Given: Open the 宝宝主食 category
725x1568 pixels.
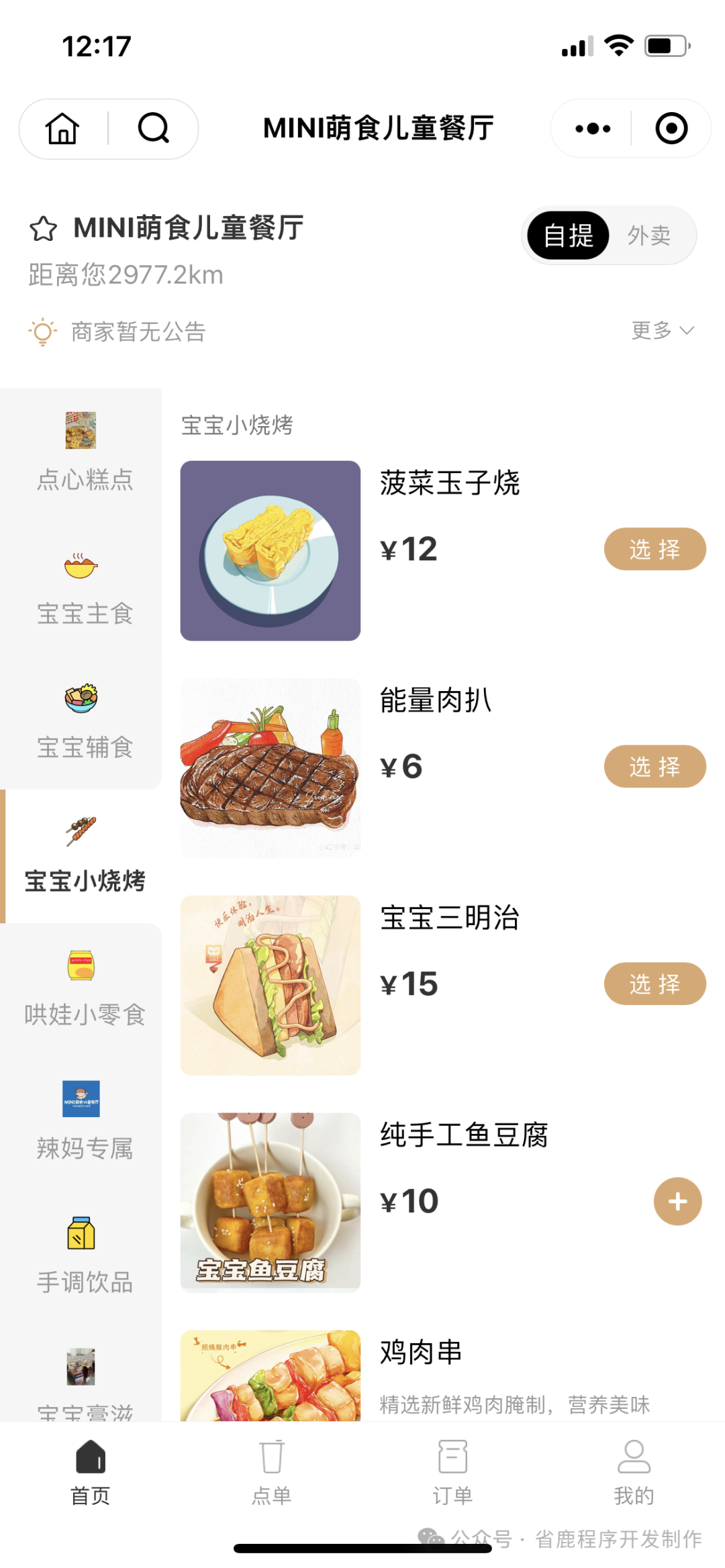Looking at the screenshot, I should click(x=84, y=587).
